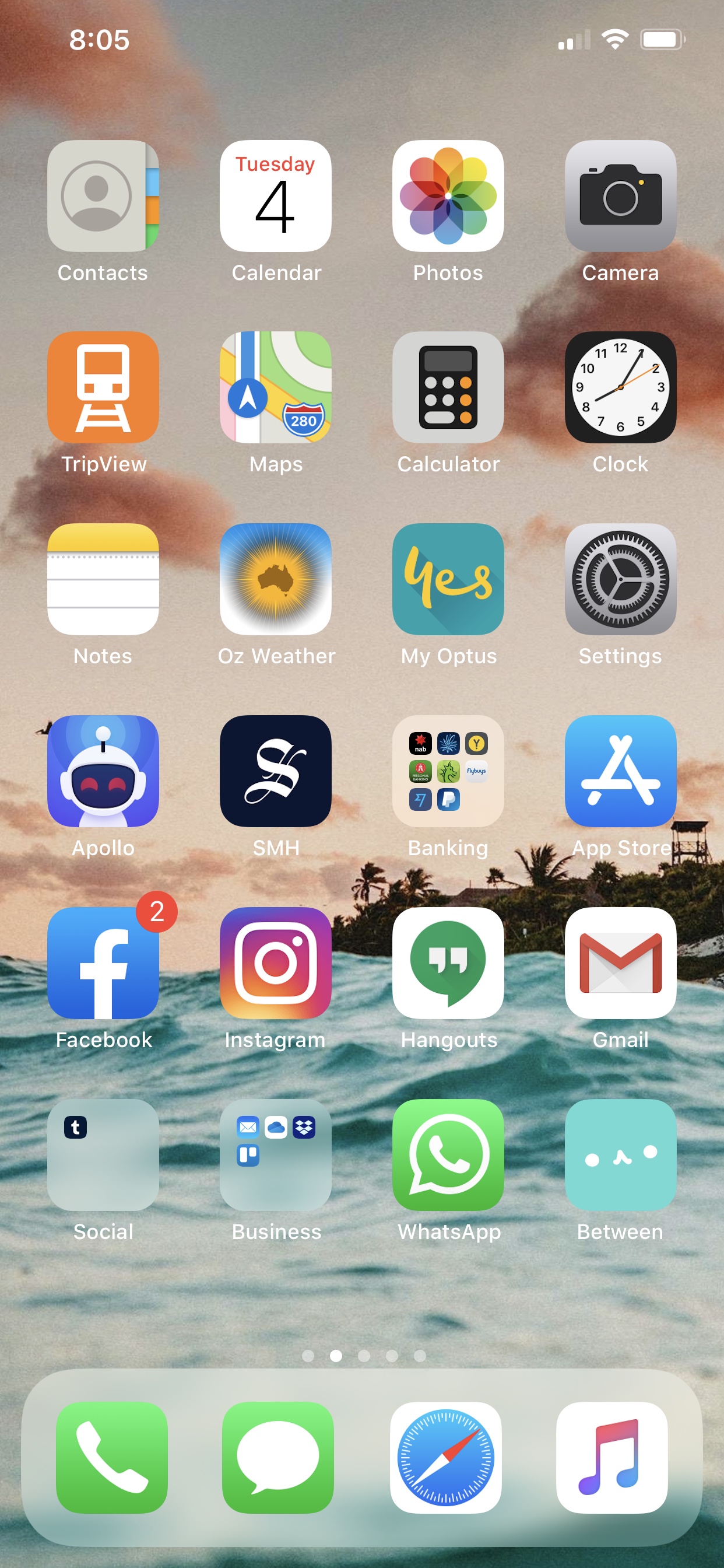Open Facebook with 2 notifications

click(x=103, y=963)
